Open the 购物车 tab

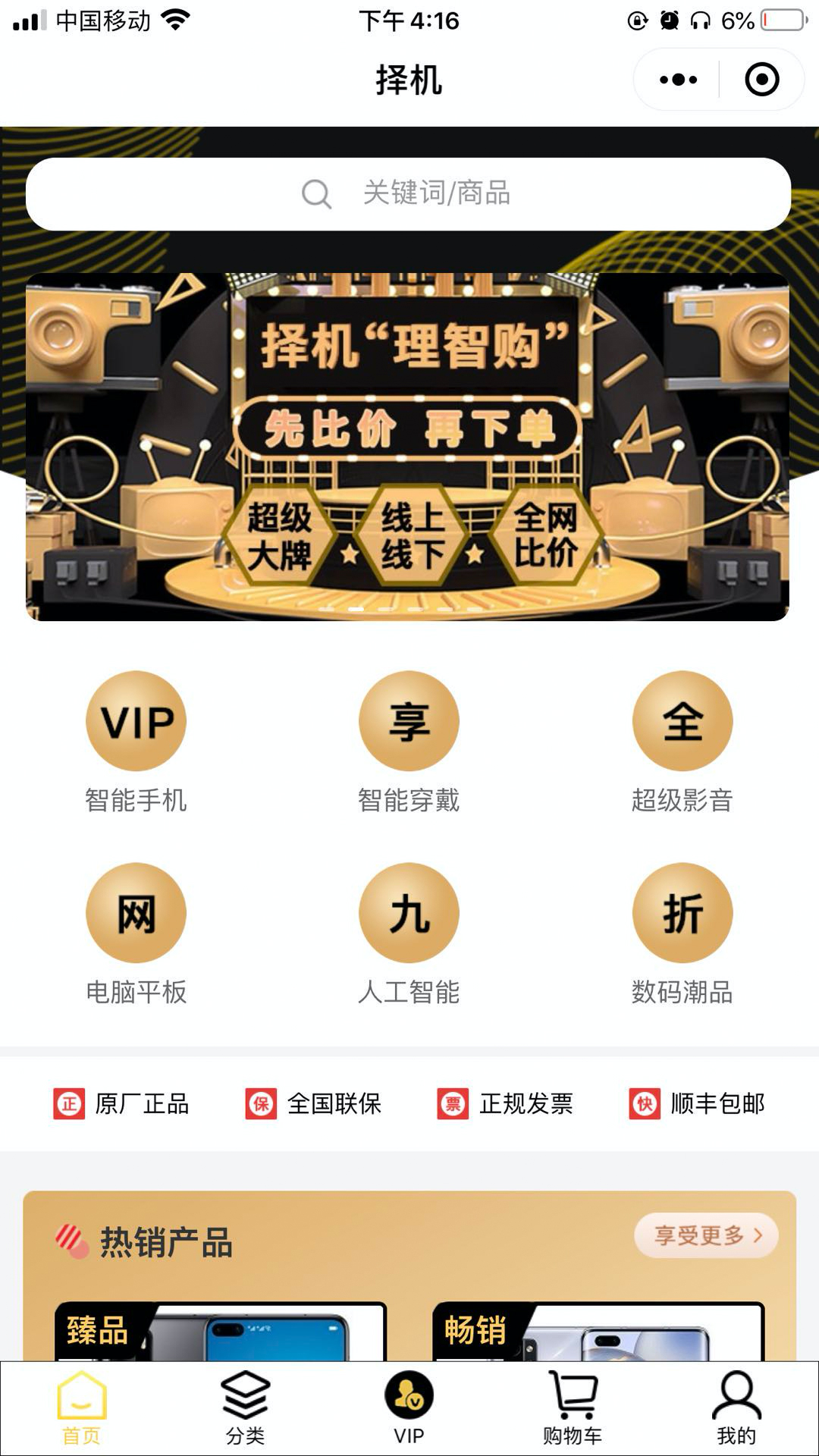[573, 1409]
